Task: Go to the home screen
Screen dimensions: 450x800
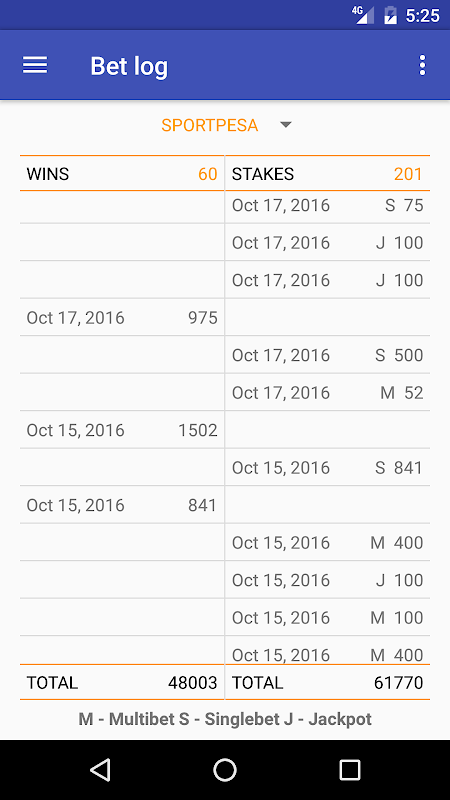Action: pos(225,769)
